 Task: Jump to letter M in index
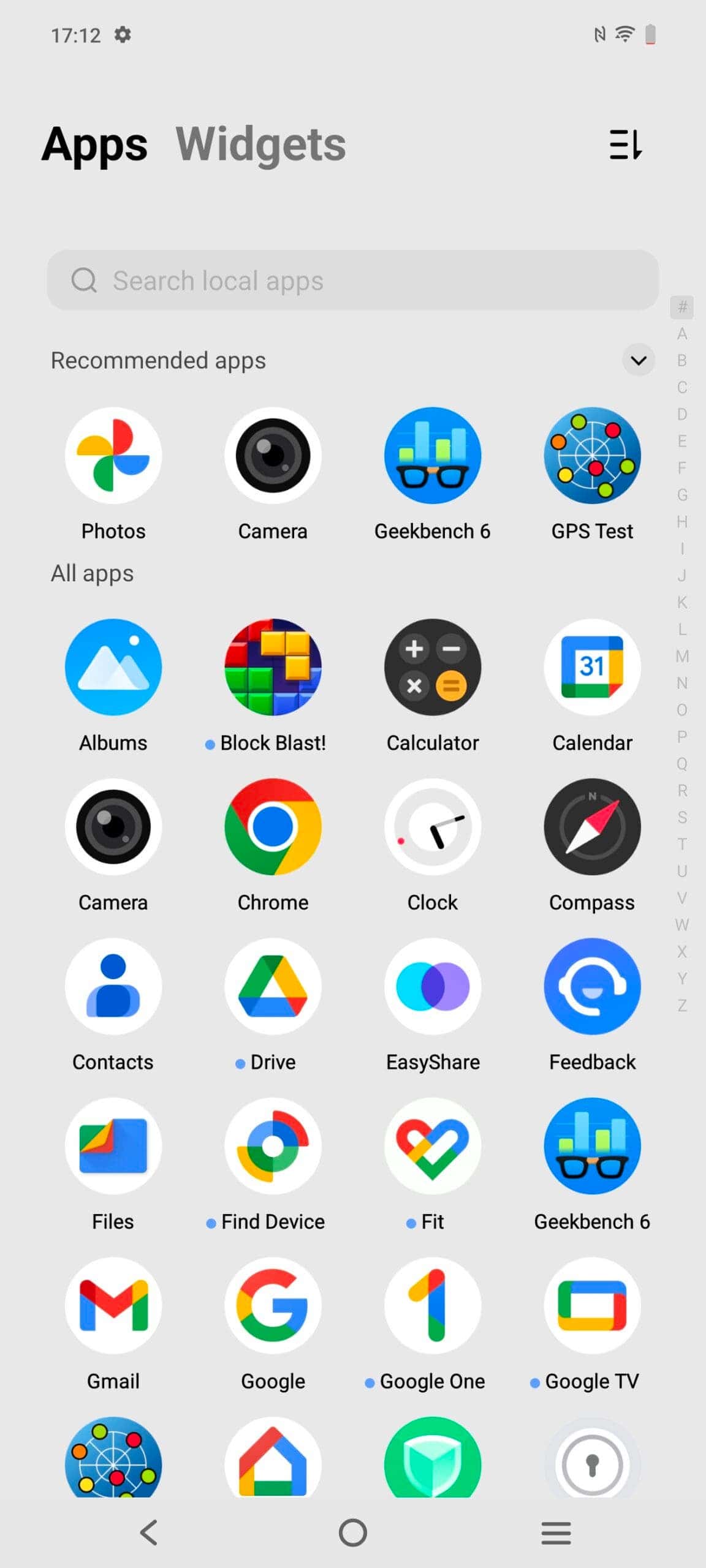(682, 657)
